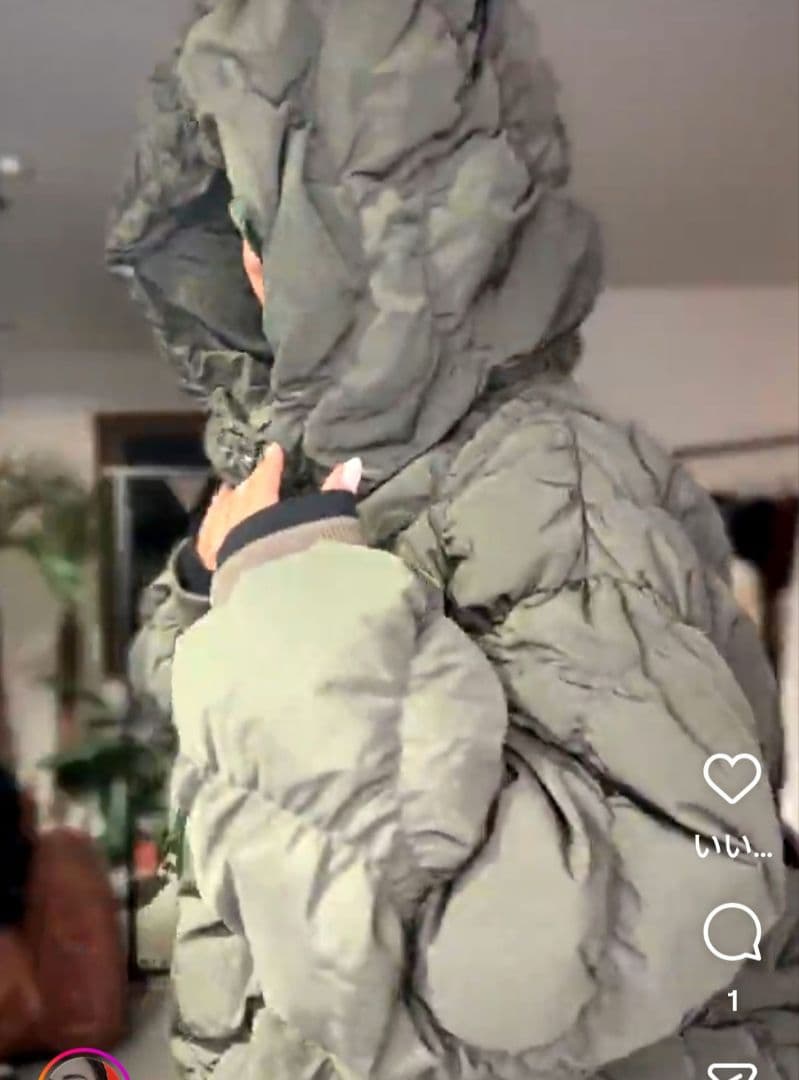Image resolution: width=799 pixels, height=1080 pixels.
Task: Open the comments on this reel
Action: [732, 932]
